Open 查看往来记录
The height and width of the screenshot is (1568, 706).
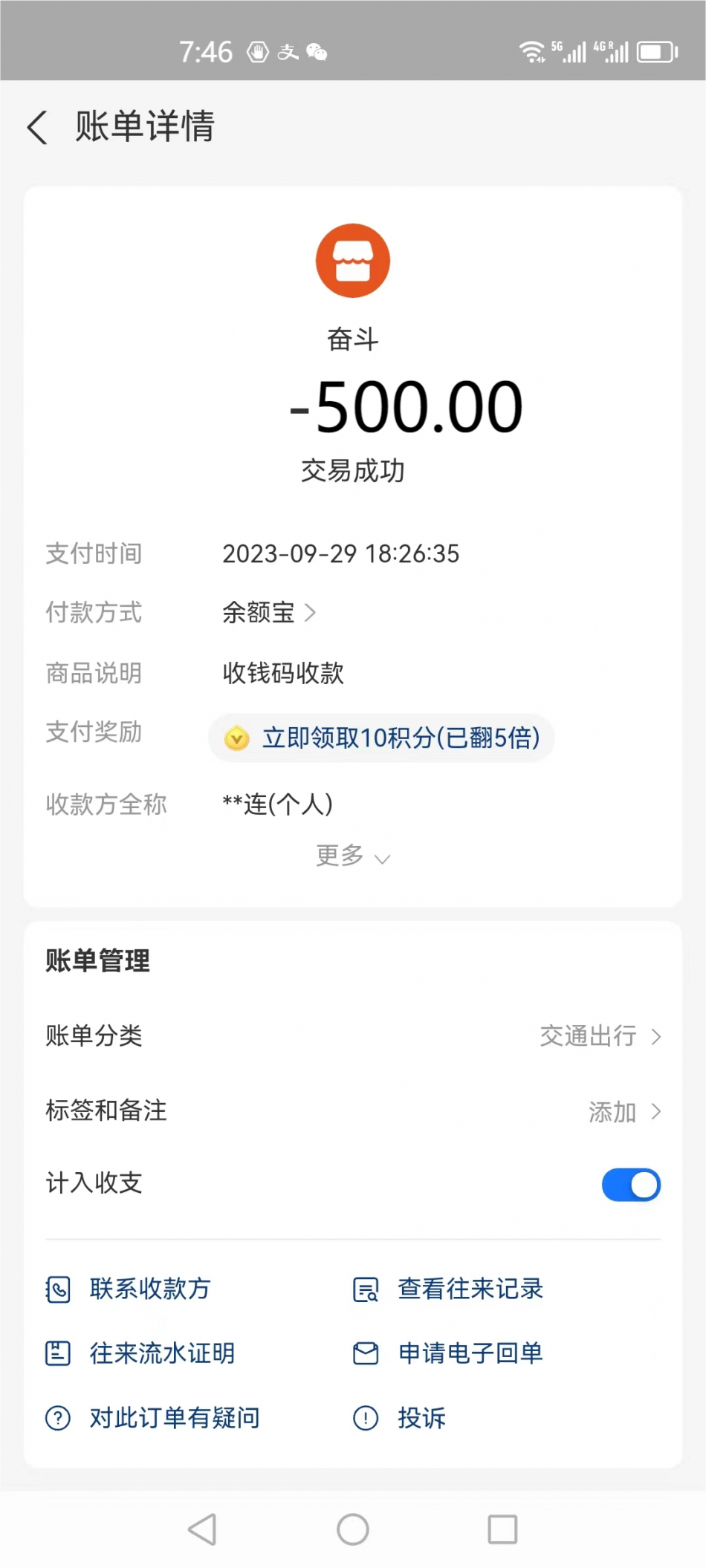coord(468,1289)
